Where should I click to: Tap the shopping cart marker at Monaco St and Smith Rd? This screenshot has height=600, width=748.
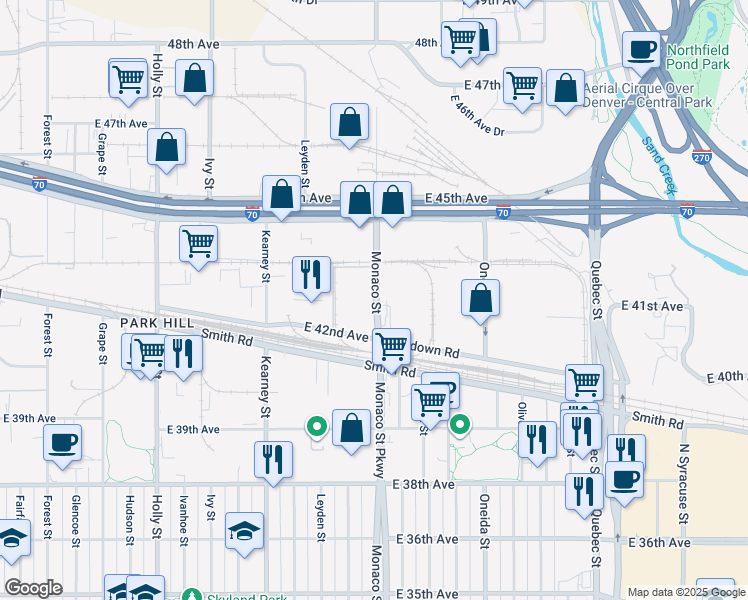(x=391, y=351)
